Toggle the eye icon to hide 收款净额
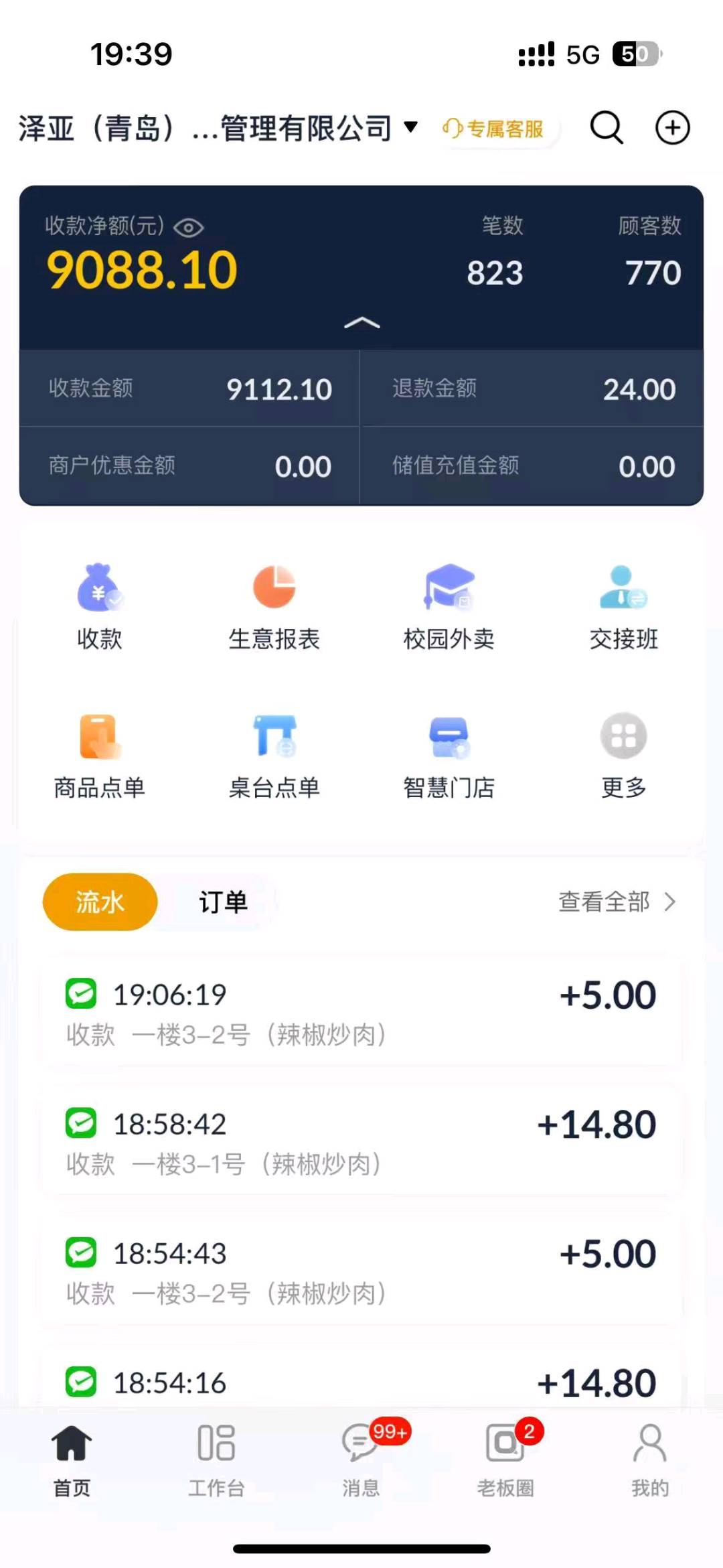This screenshot has width=723, height=1568. pyautogui.click(x=188, y=228)
